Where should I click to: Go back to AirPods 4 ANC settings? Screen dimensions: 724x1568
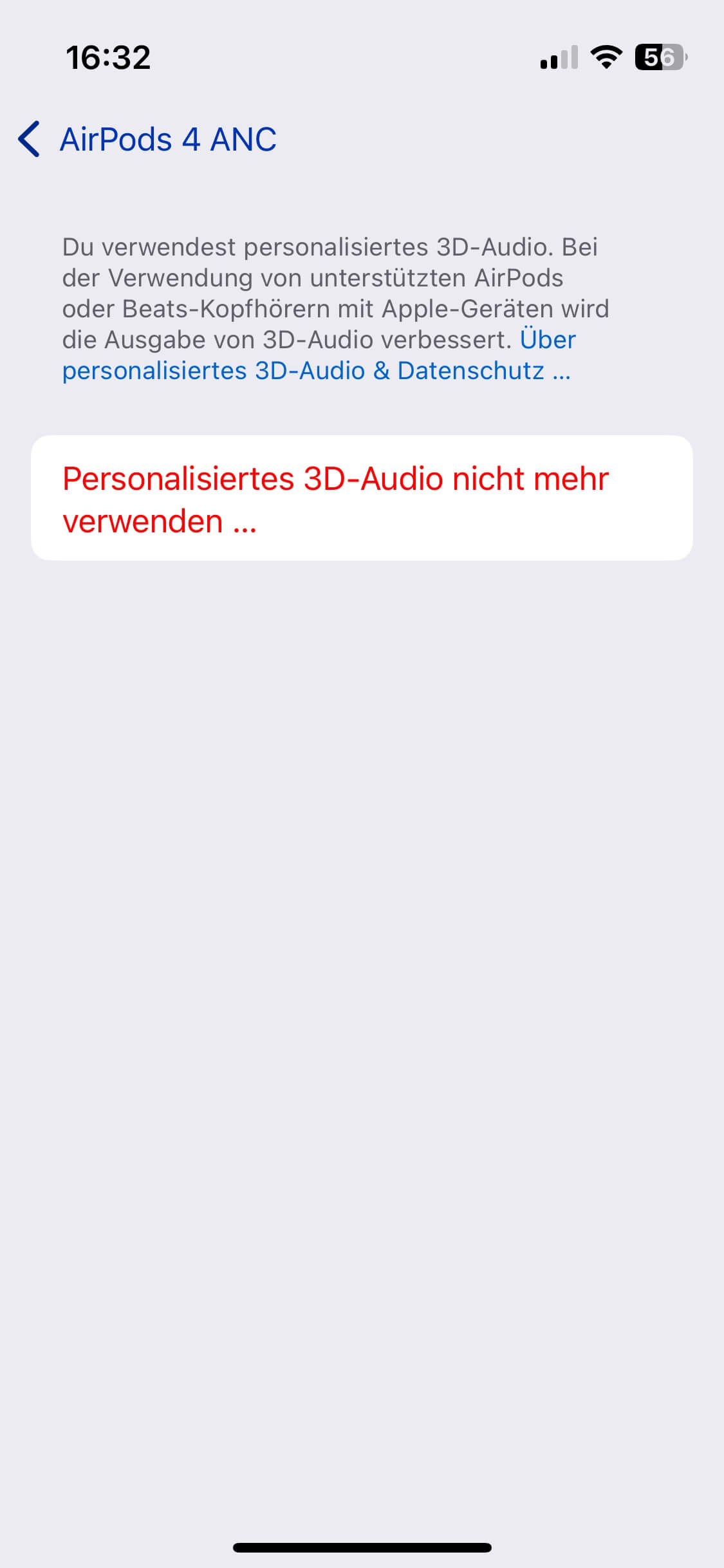pos(147,139)
